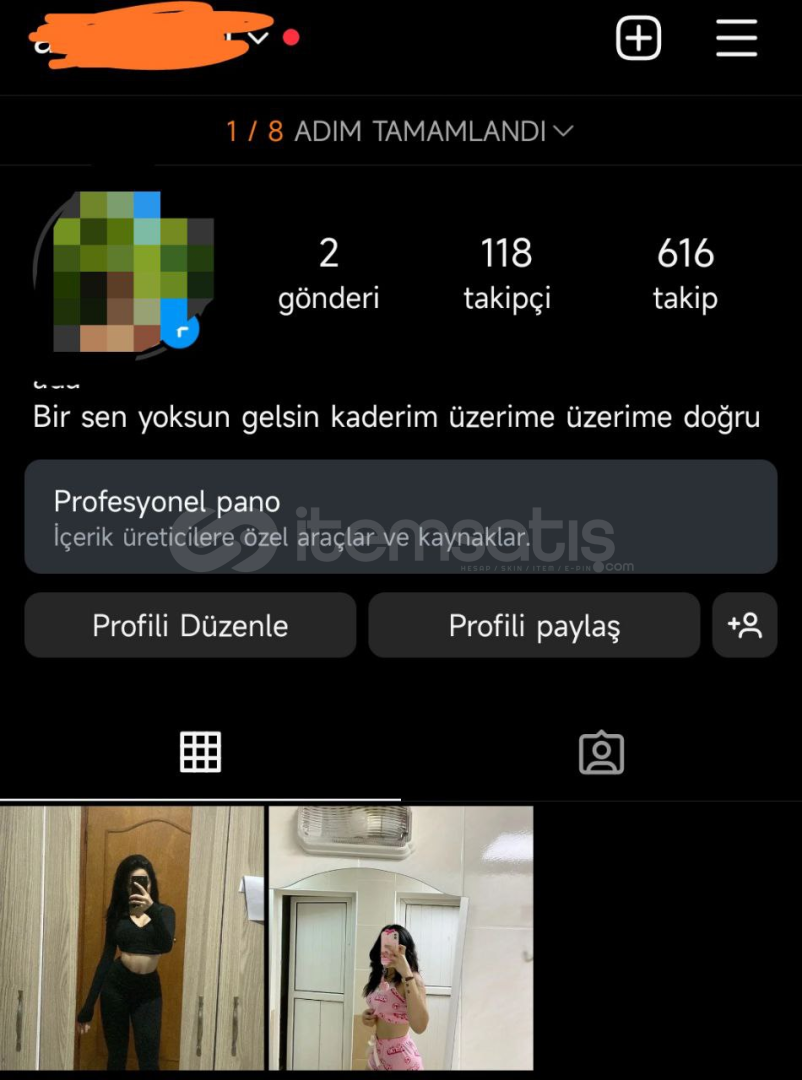Open the post with the pink outfit
Image resolution: width=802 pixels, height=1080 pixels.
(401, 938)
